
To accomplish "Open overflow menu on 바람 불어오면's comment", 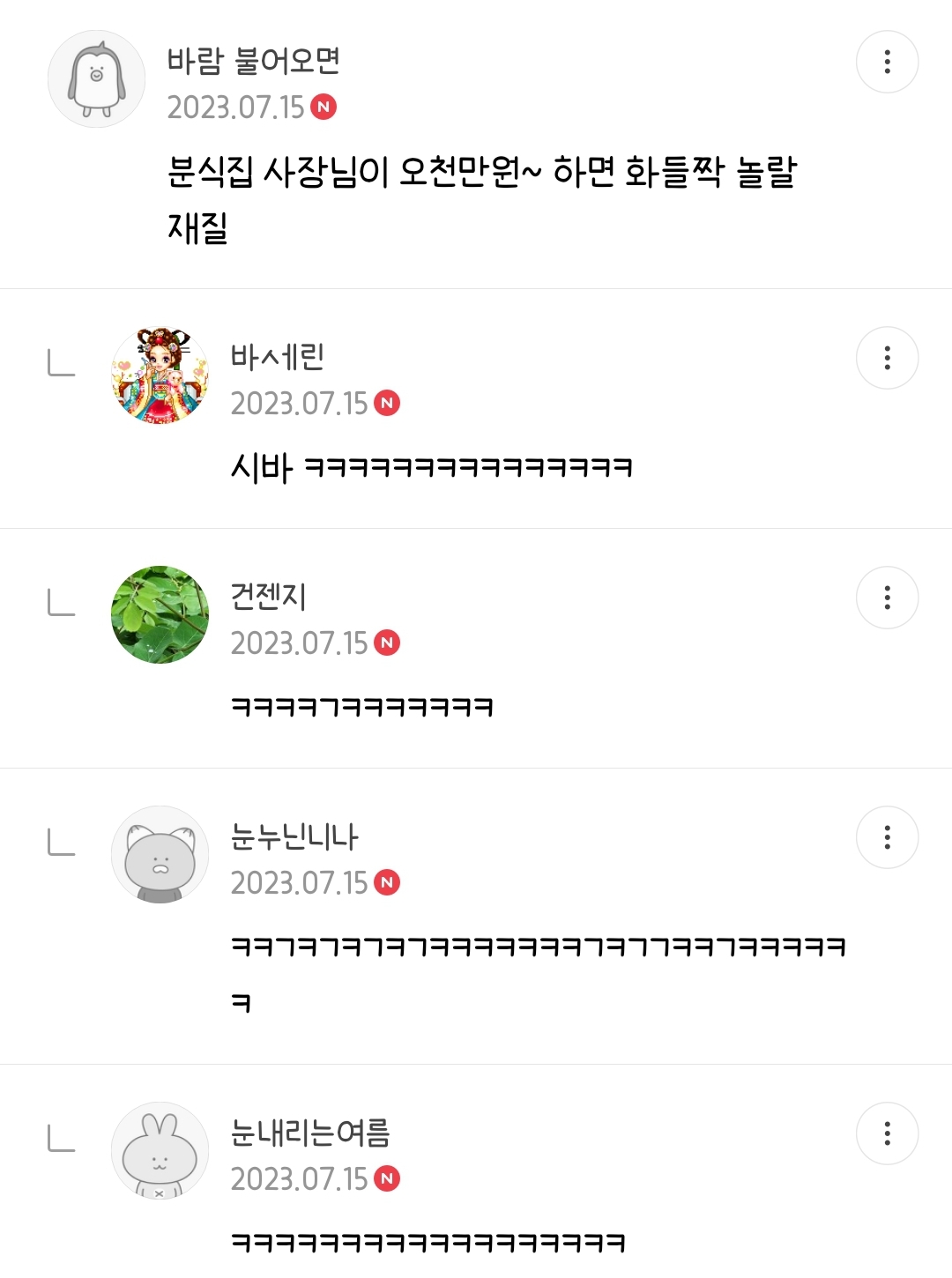I will (x=887, y=62).
